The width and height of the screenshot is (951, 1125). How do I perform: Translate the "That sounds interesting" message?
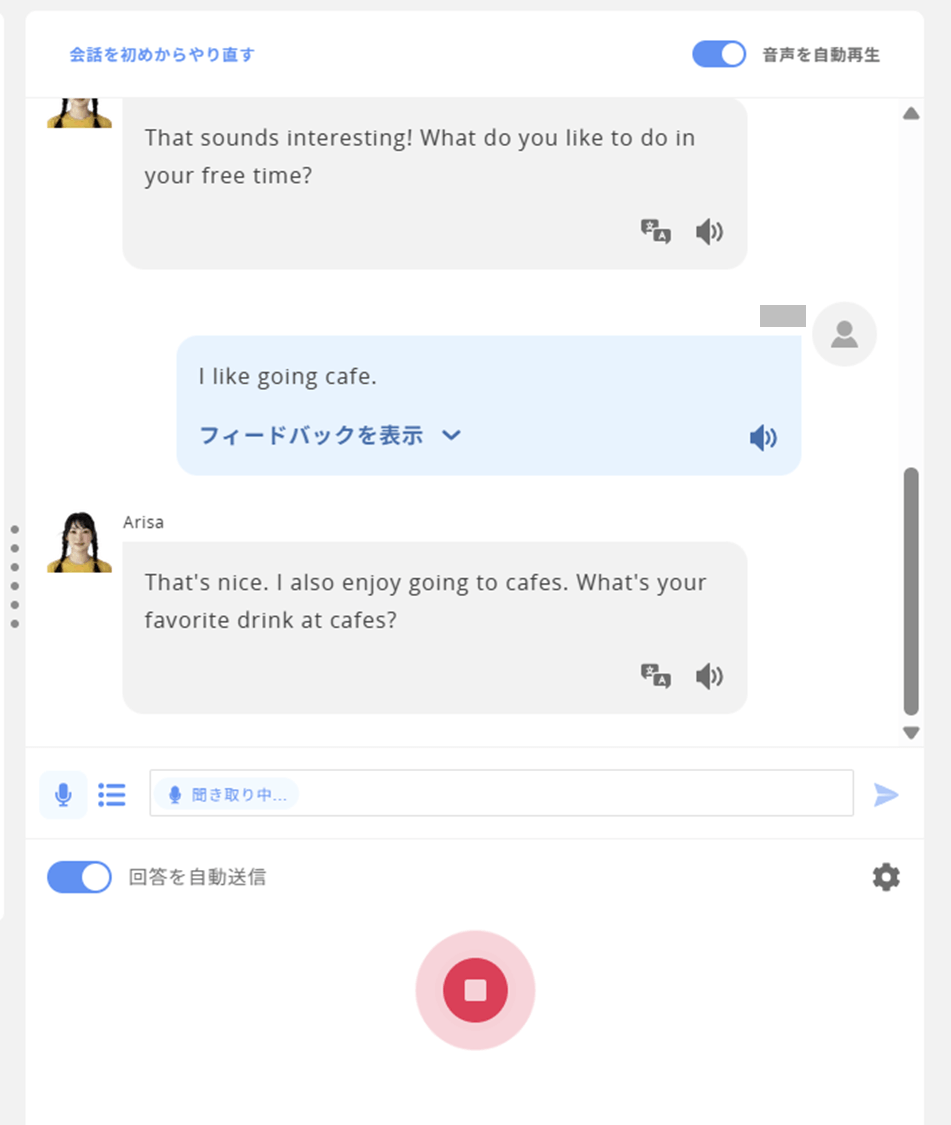point(655,232)
